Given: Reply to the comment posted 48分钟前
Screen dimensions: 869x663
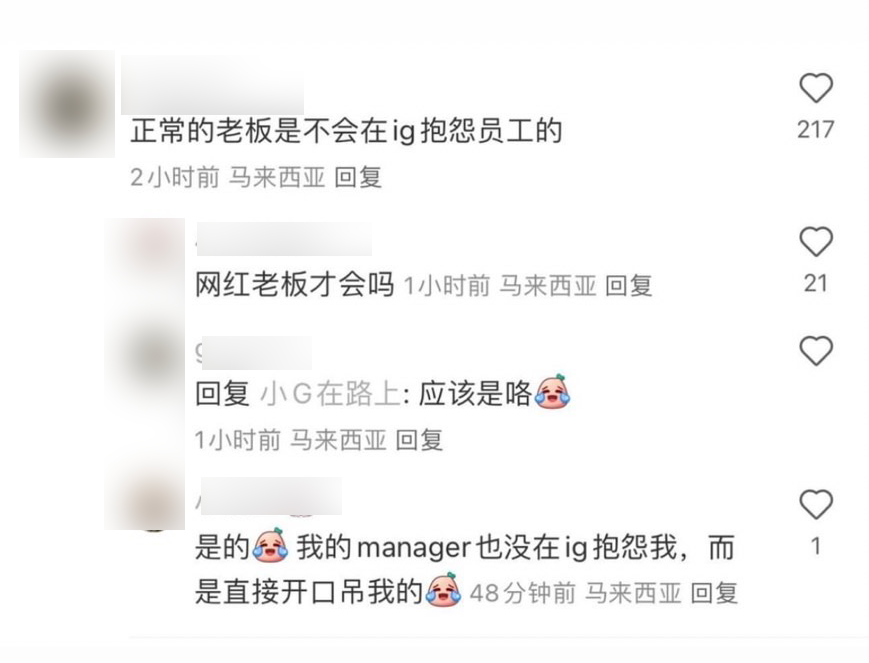Looking at the screenshot, I should tap(714, 593).
